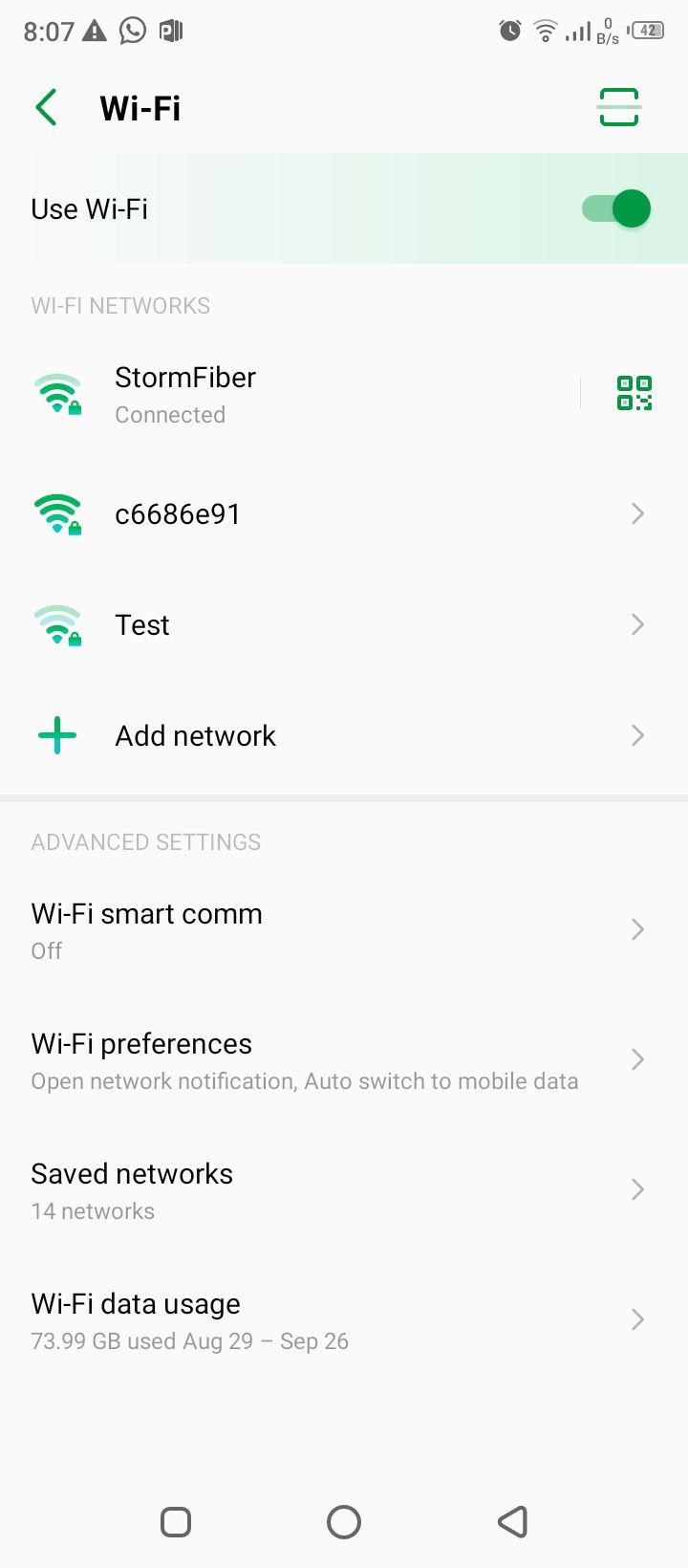Turn off the Use Wi-Fi switch
This screenshot has height=1568, width=688.
pyautogui.click(x=616, y=208)
